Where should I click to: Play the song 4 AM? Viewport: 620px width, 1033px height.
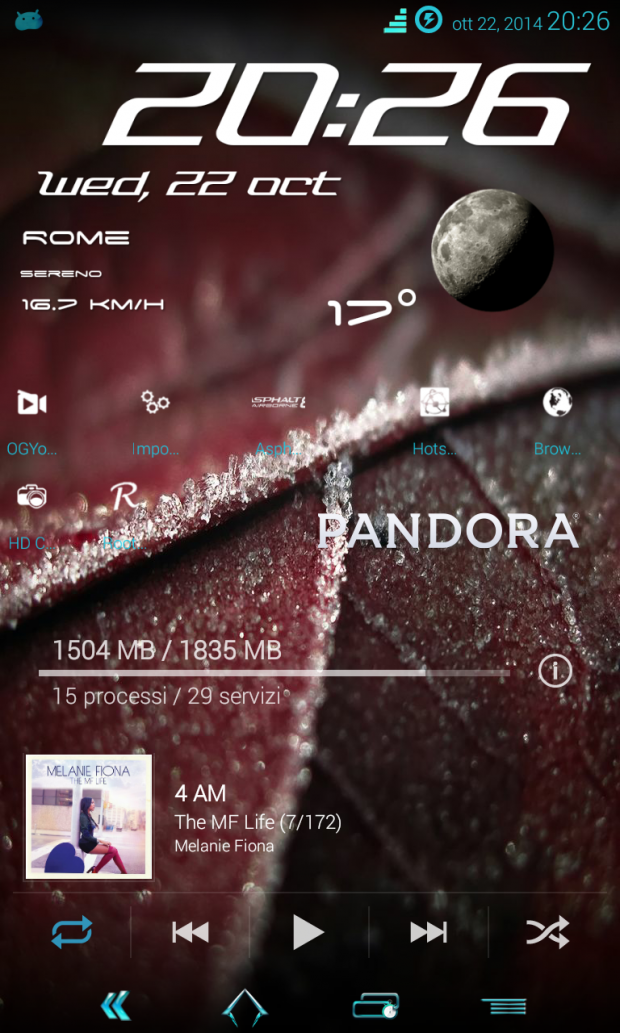coord(308,932)
